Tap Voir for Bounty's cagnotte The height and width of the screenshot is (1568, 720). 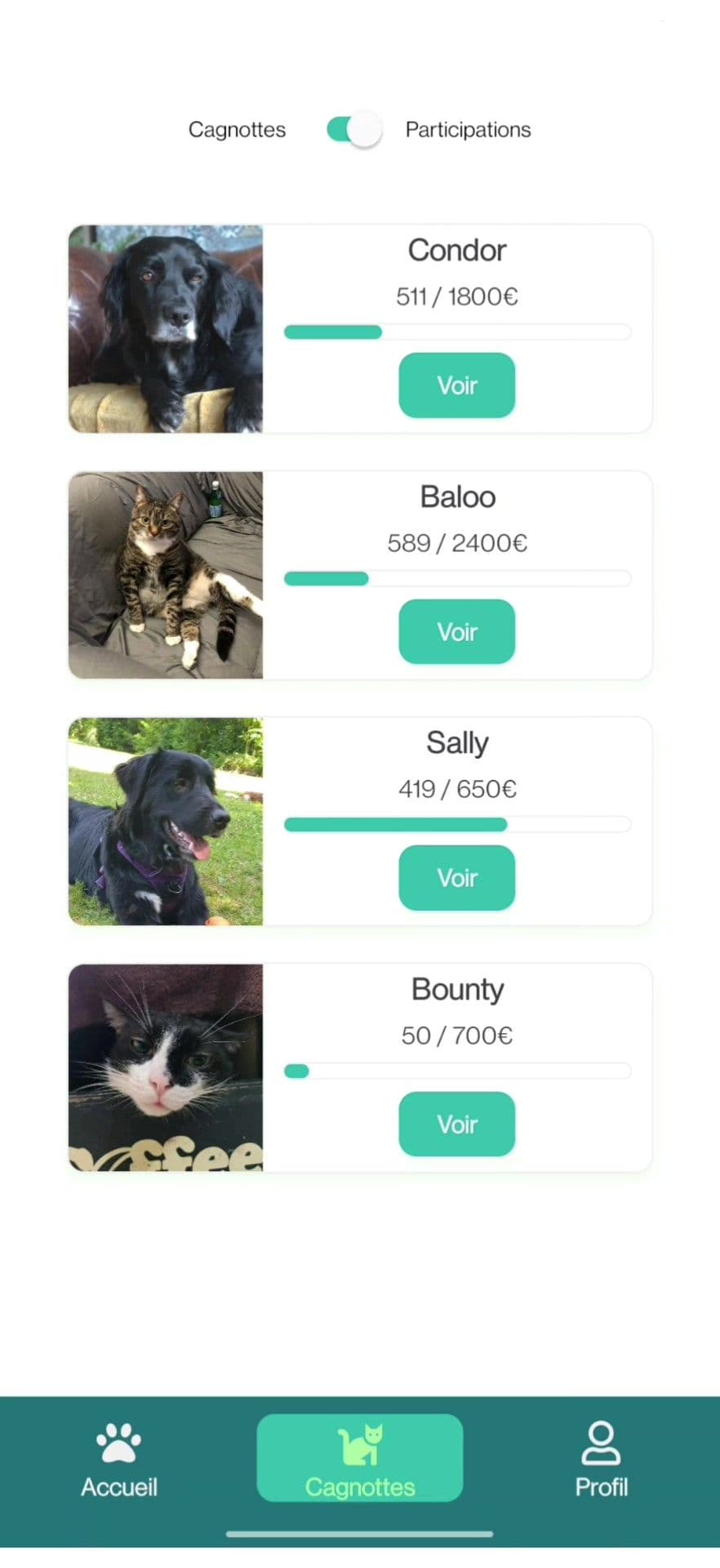coord(456,1125)
